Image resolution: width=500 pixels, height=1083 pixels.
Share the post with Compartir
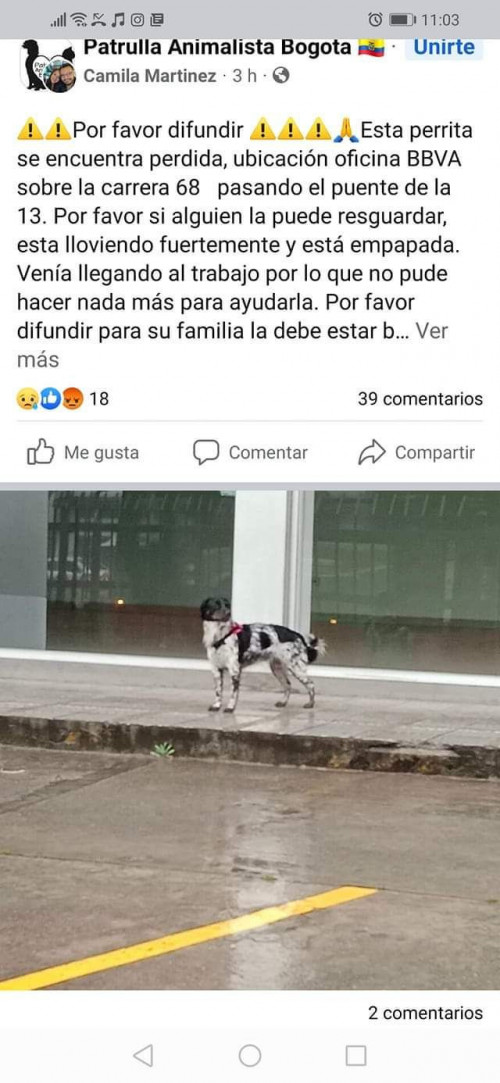pyautogui.click(x=416, y=453)
